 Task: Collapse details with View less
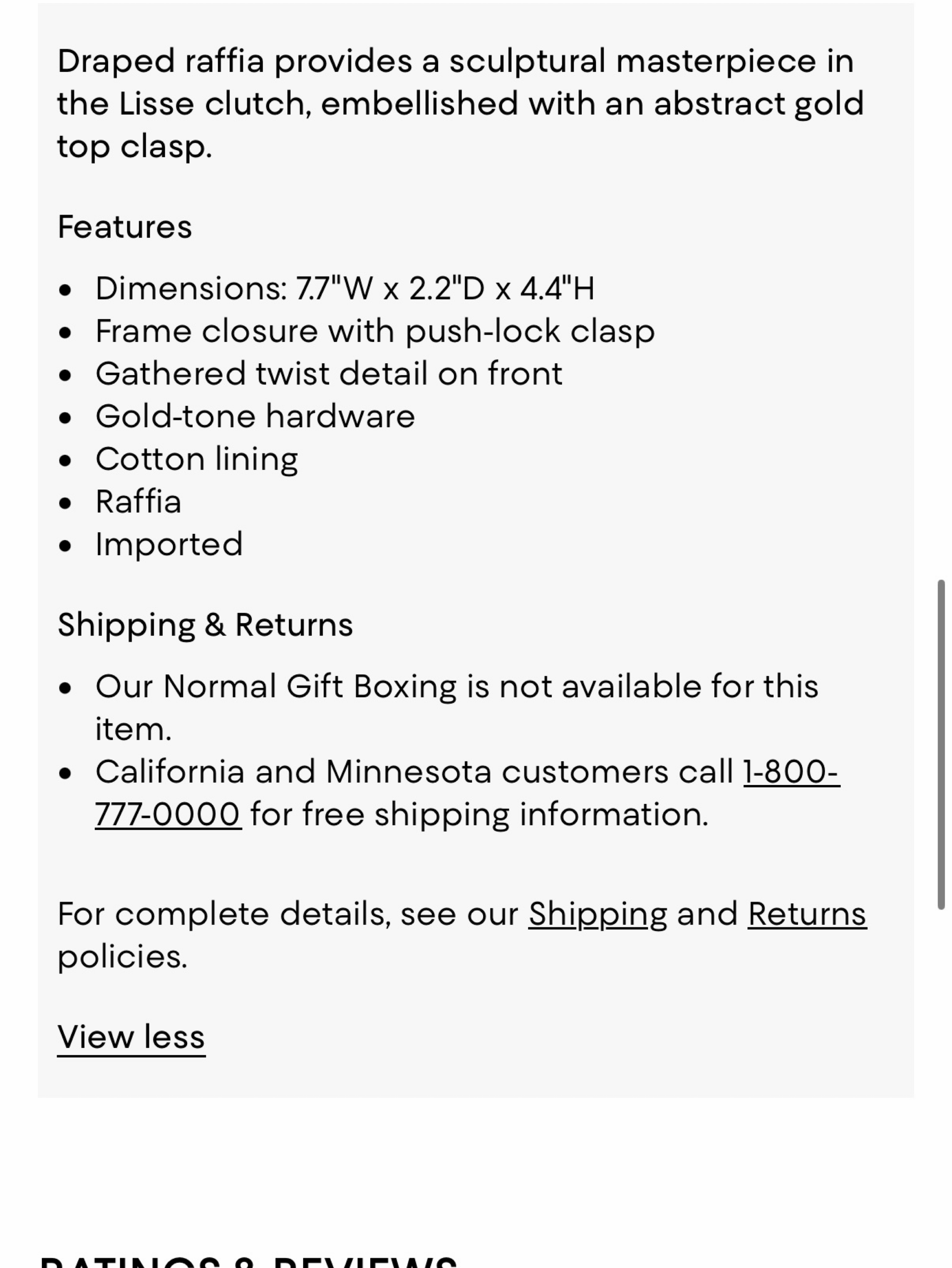(131, 1037)
